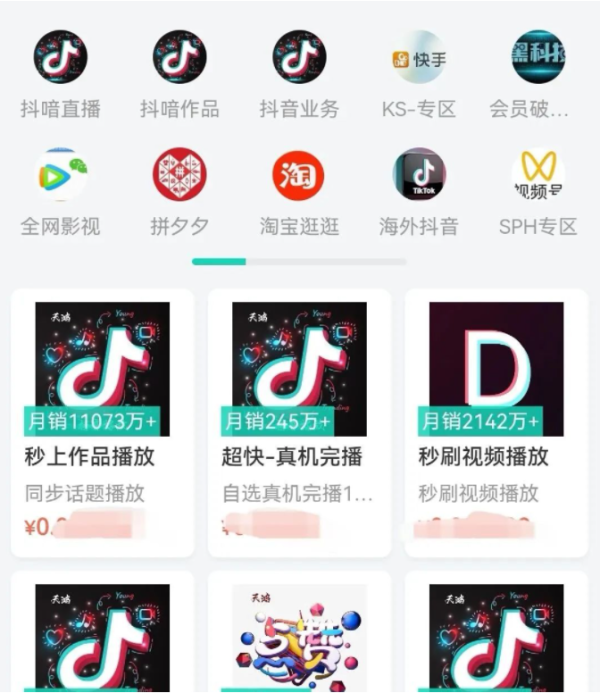Open the 秒刷视频播放 product card
The image size is (600, 693).
pos(496,420)
